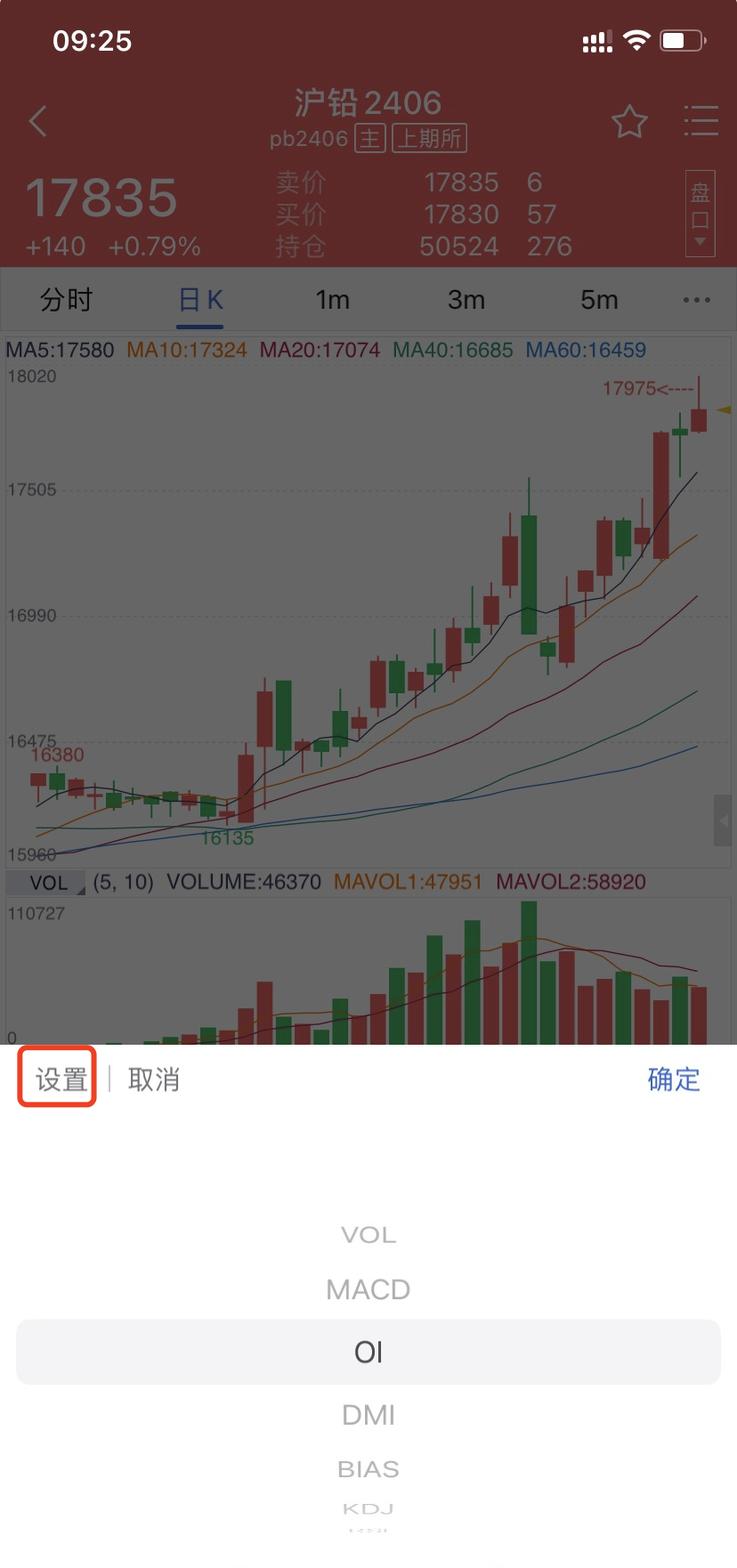Add 沪铅2406 to favorites via star
Viewport: 737px width, 1568px height.
pos(629,121)
